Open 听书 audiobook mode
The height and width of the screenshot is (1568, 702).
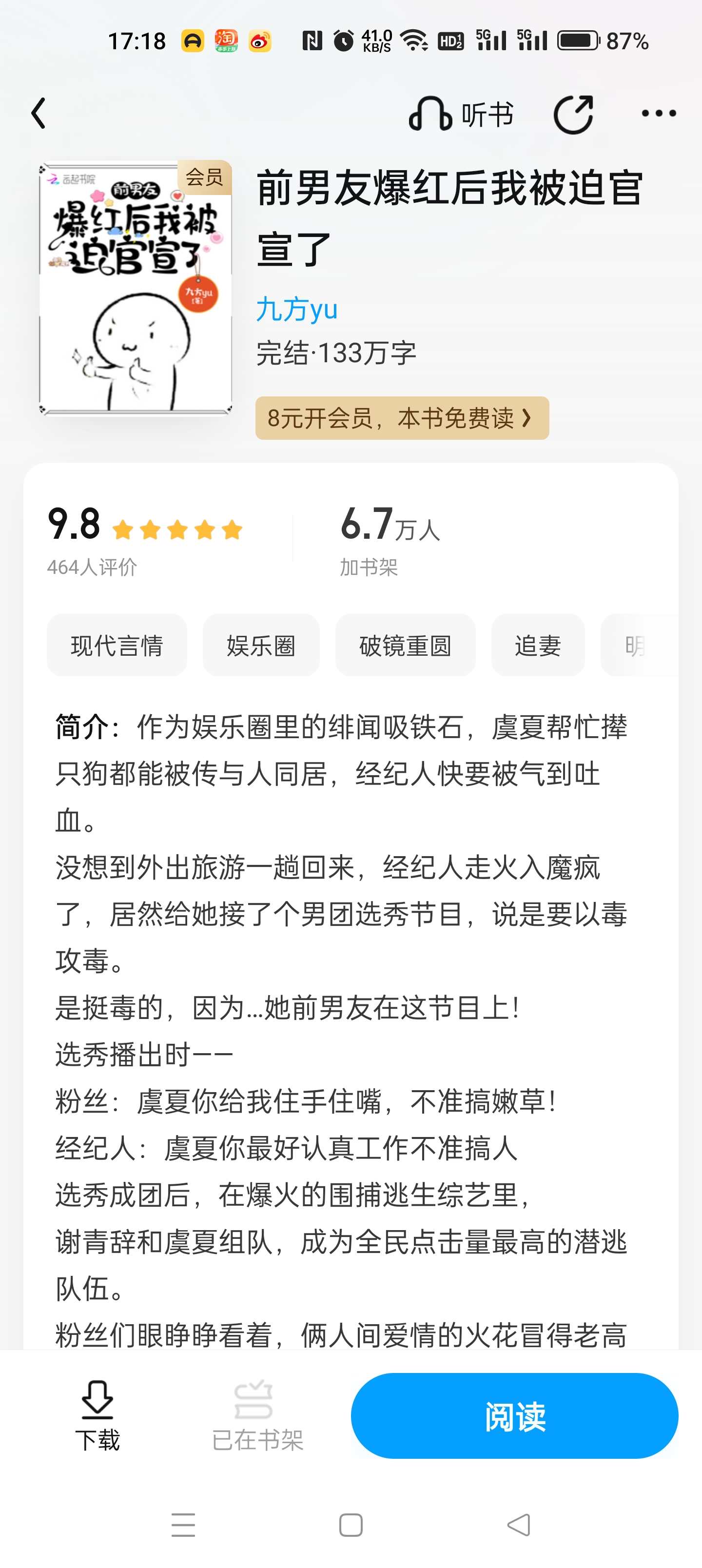coord(460,114)
